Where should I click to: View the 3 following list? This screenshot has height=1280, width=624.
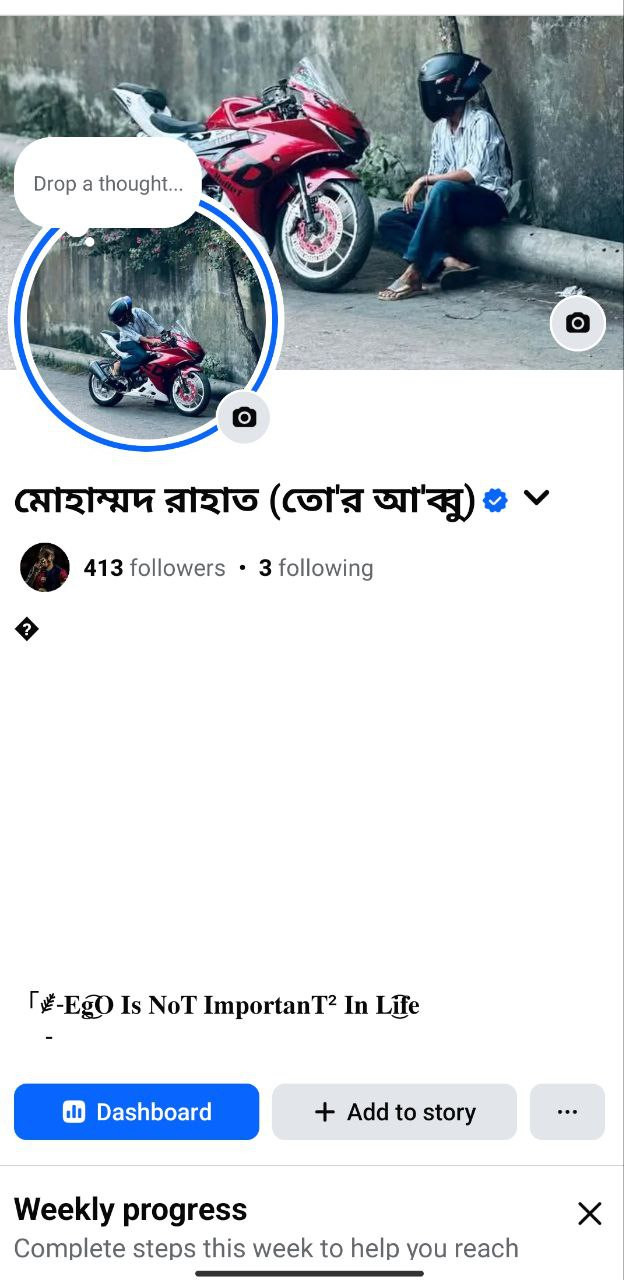pyautogui.click(x=316, y=568)
